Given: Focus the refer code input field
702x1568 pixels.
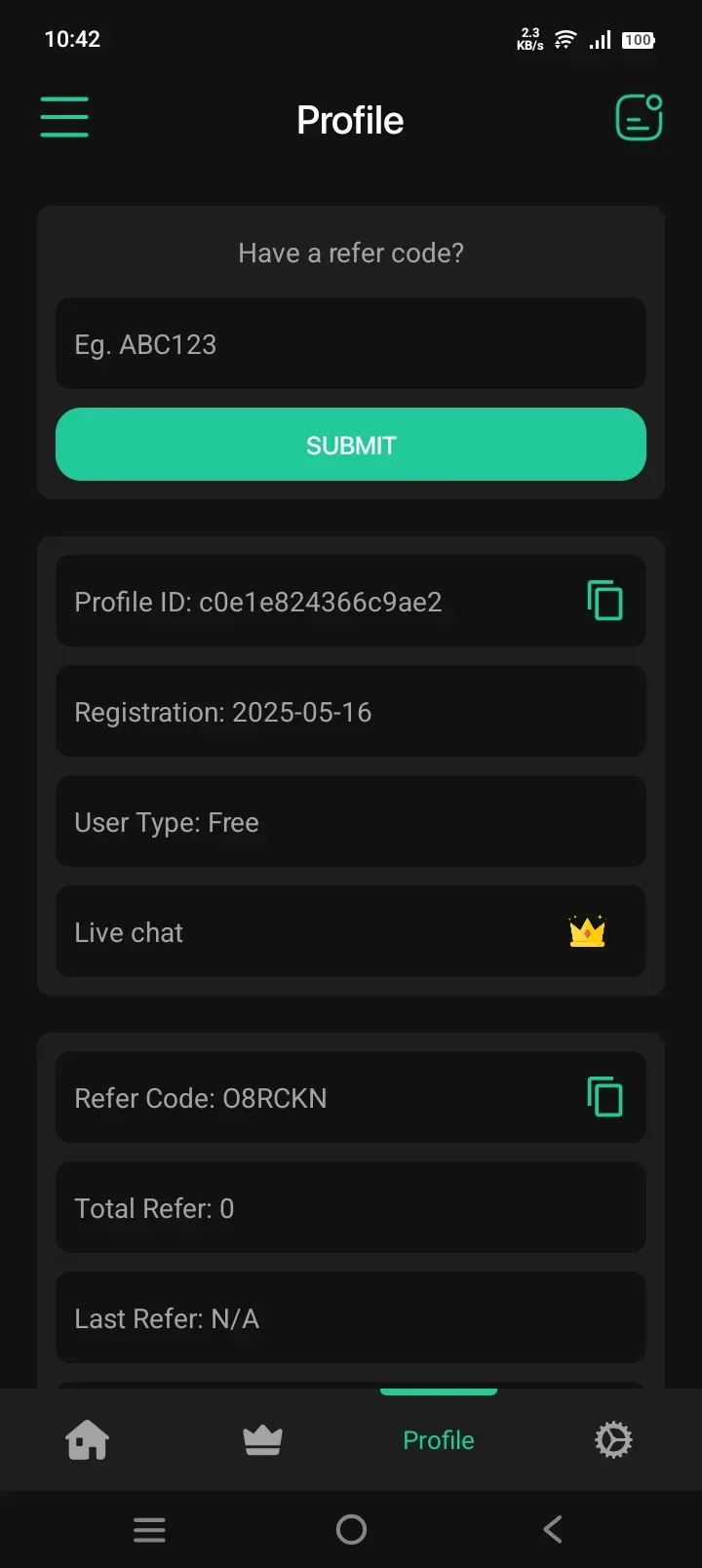Looking at the screenshot, I should 351,344.
